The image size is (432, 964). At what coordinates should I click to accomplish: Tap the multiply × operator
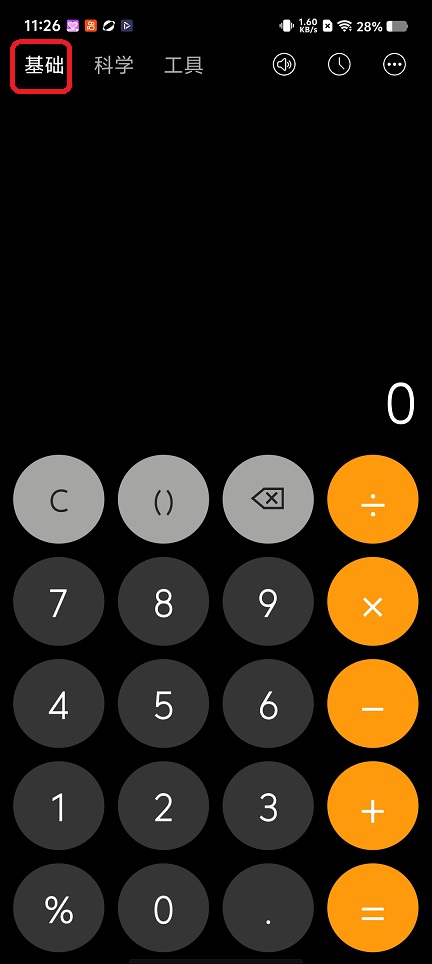tap(373, 602)
